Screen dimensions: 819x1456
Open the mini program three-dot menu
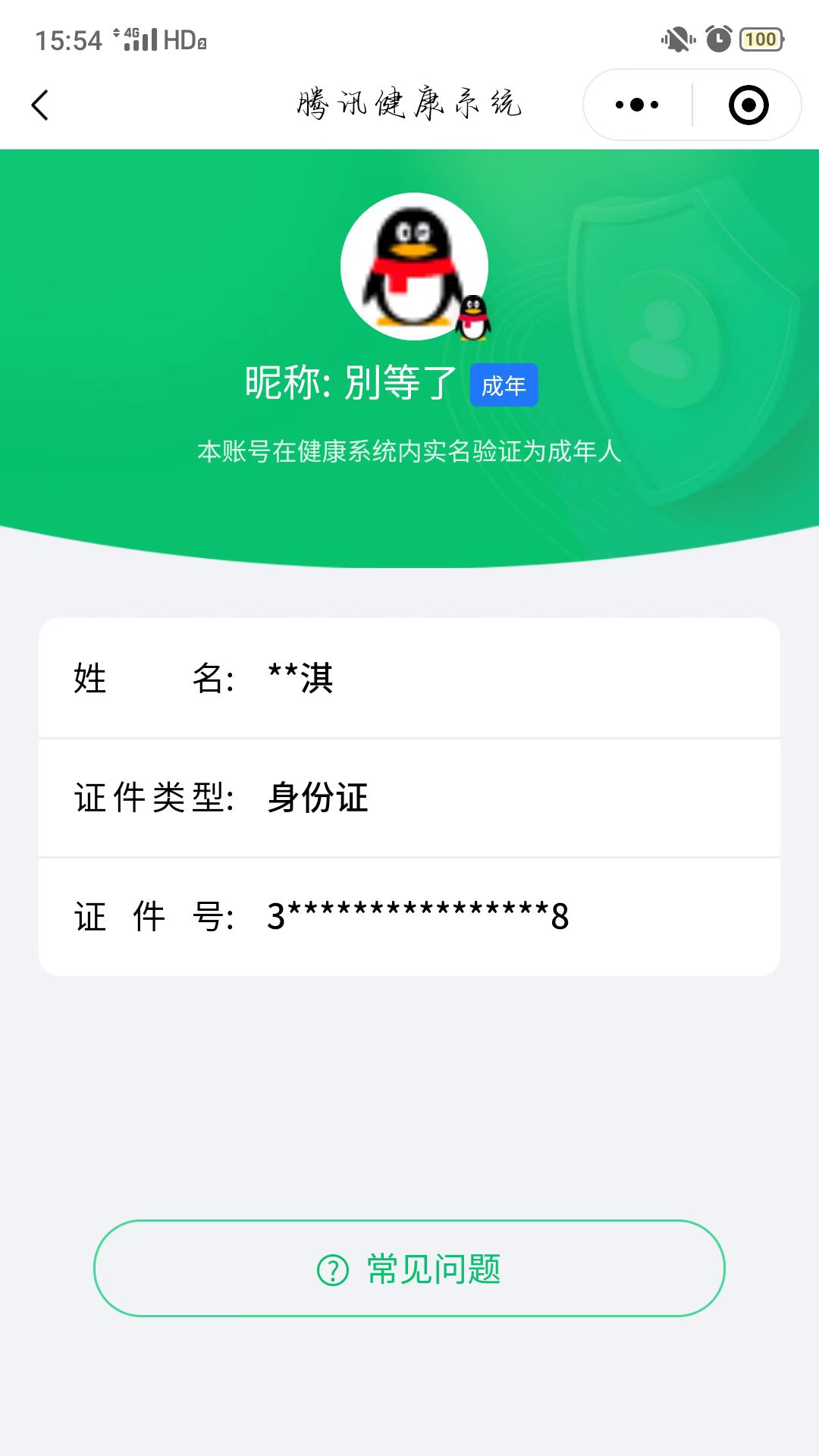click(637, 105)
